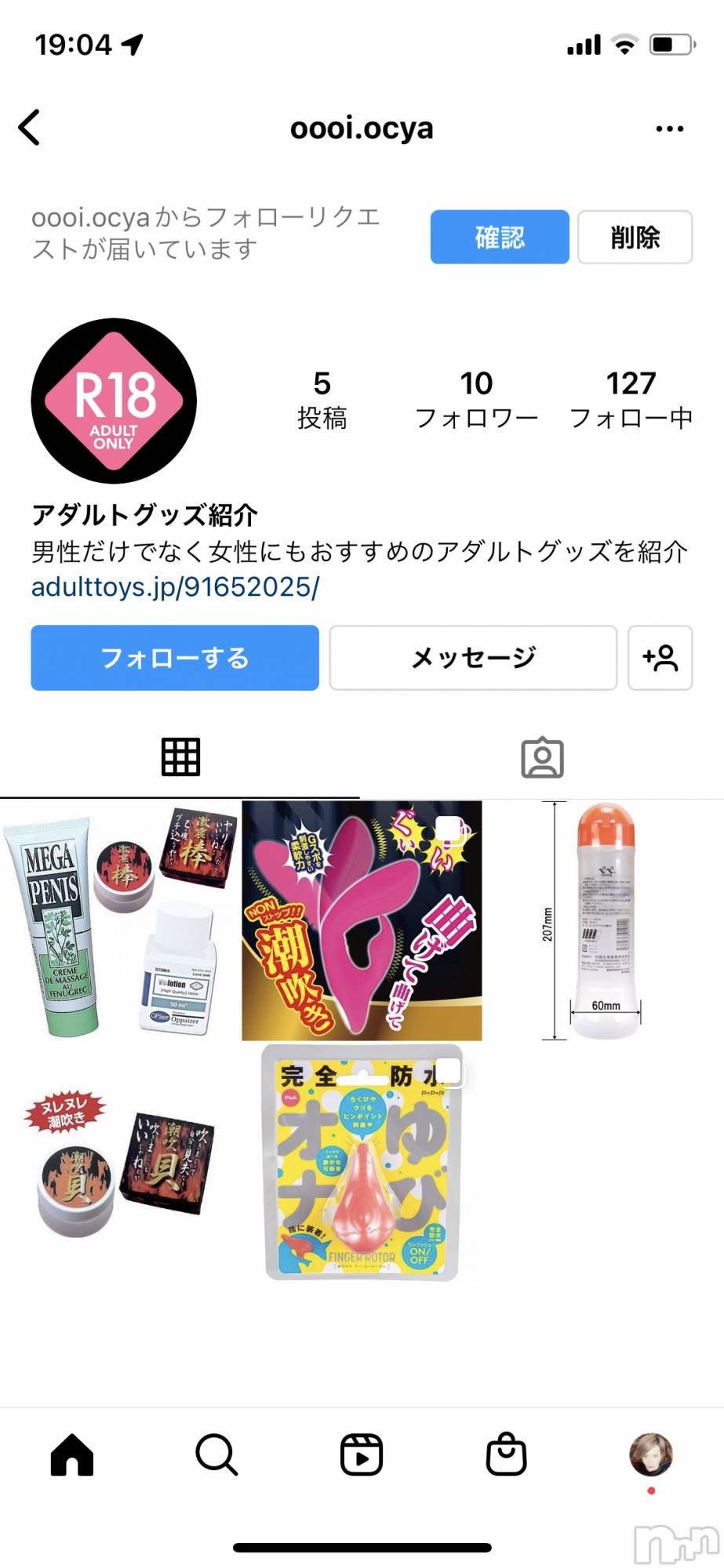View the 127 フォロー中 following list
The width and height of the screenshot is (724, 1568).
(x=631, y=401)
